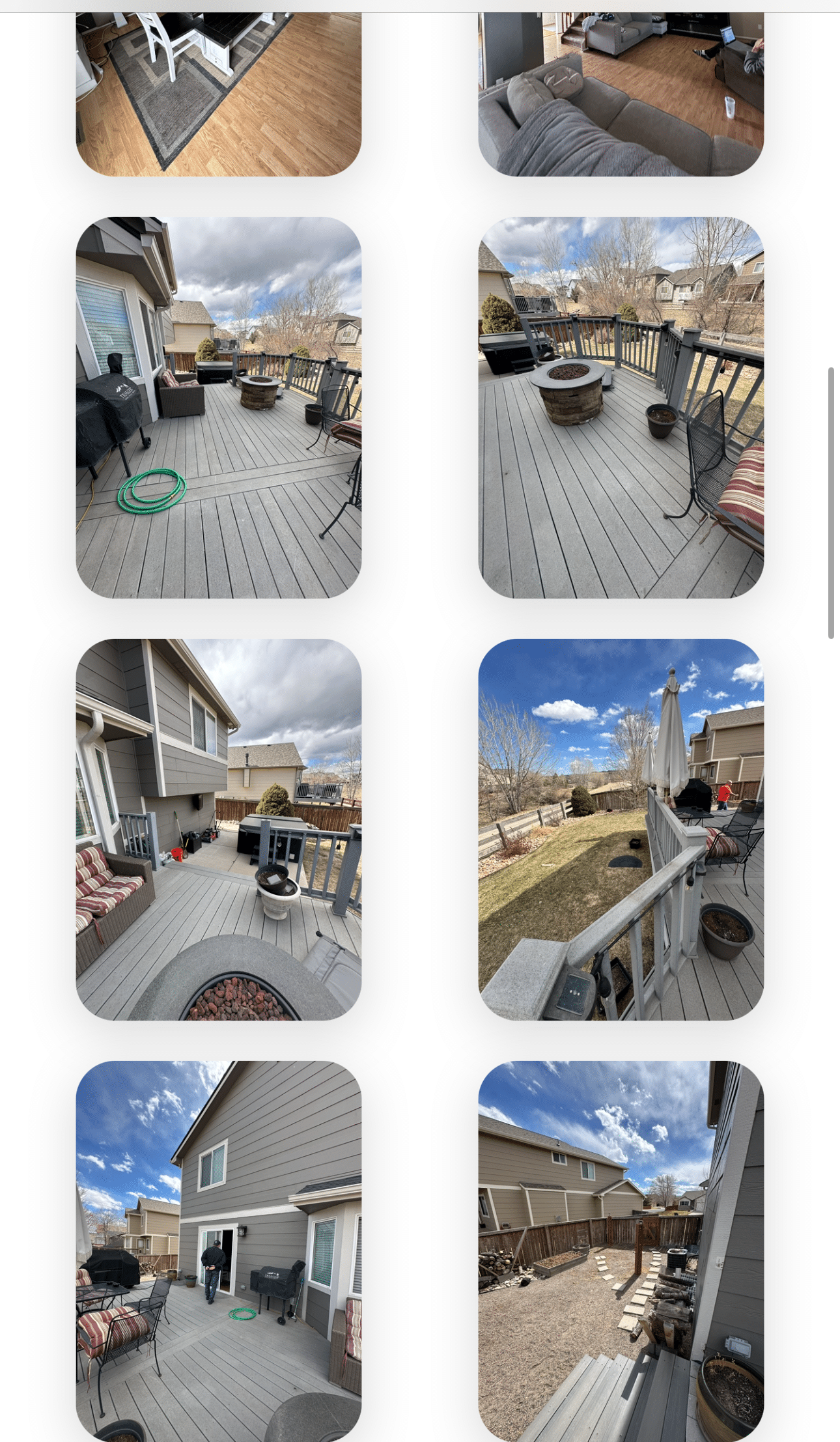The width and height of the screenshot is (840, 1442).
Task: Open deck photo with round stone fire pit
Action: pos(621,407)
